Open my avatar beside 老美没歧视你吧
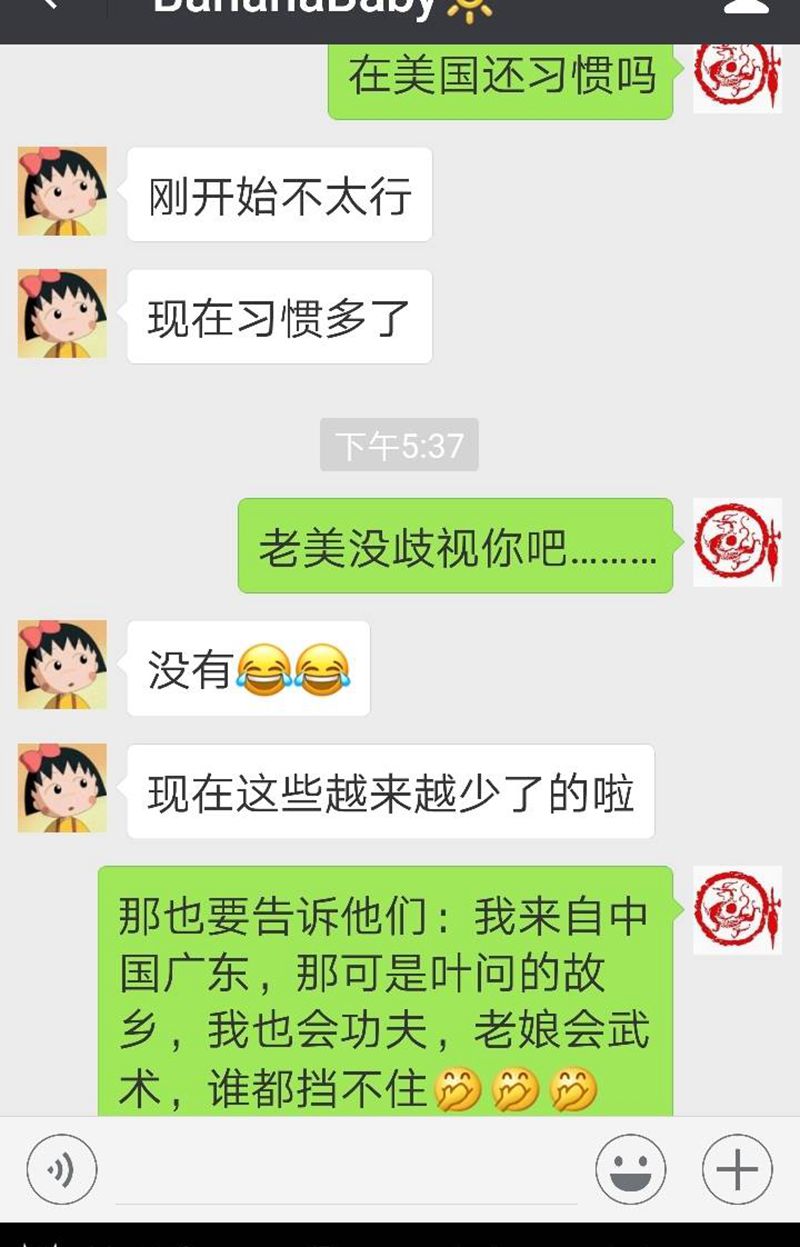The width and height of the screenshot is (800, 1247). [737, 542]
